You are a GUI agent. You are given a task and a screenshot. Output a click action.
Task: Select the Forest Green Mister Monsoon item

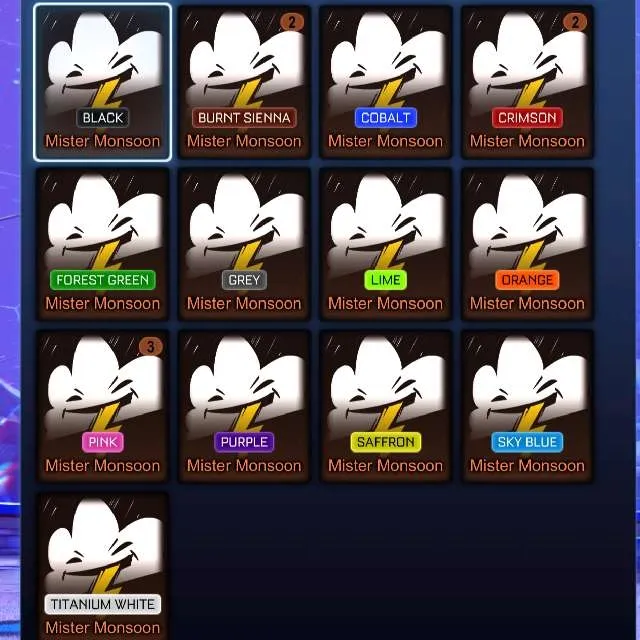[102, 244]
